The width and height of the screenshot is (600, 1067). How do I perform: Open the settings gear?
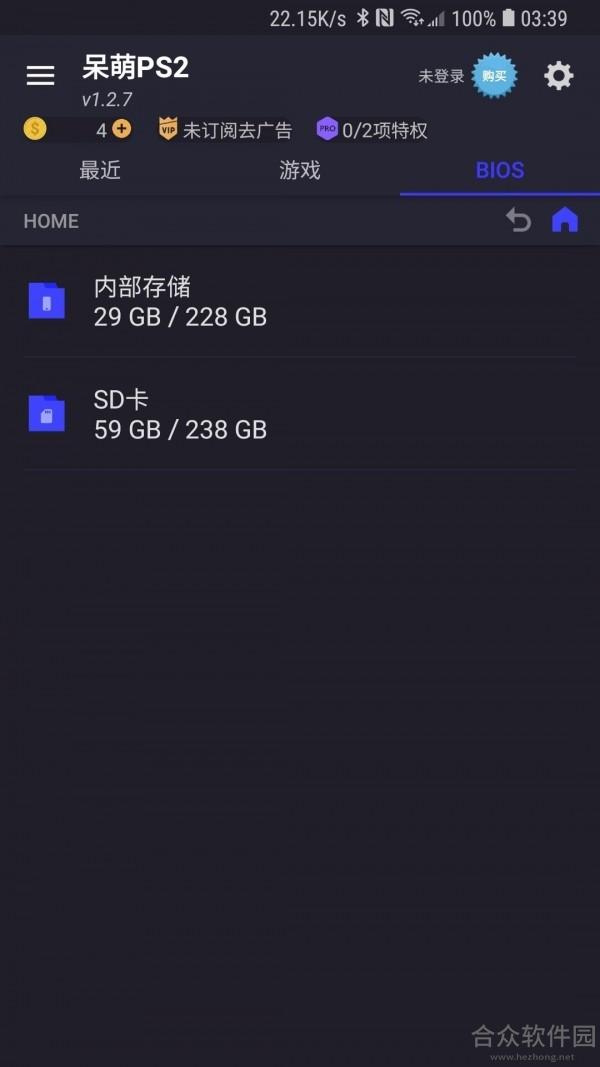pyautogui.click(x=559, y=76)
